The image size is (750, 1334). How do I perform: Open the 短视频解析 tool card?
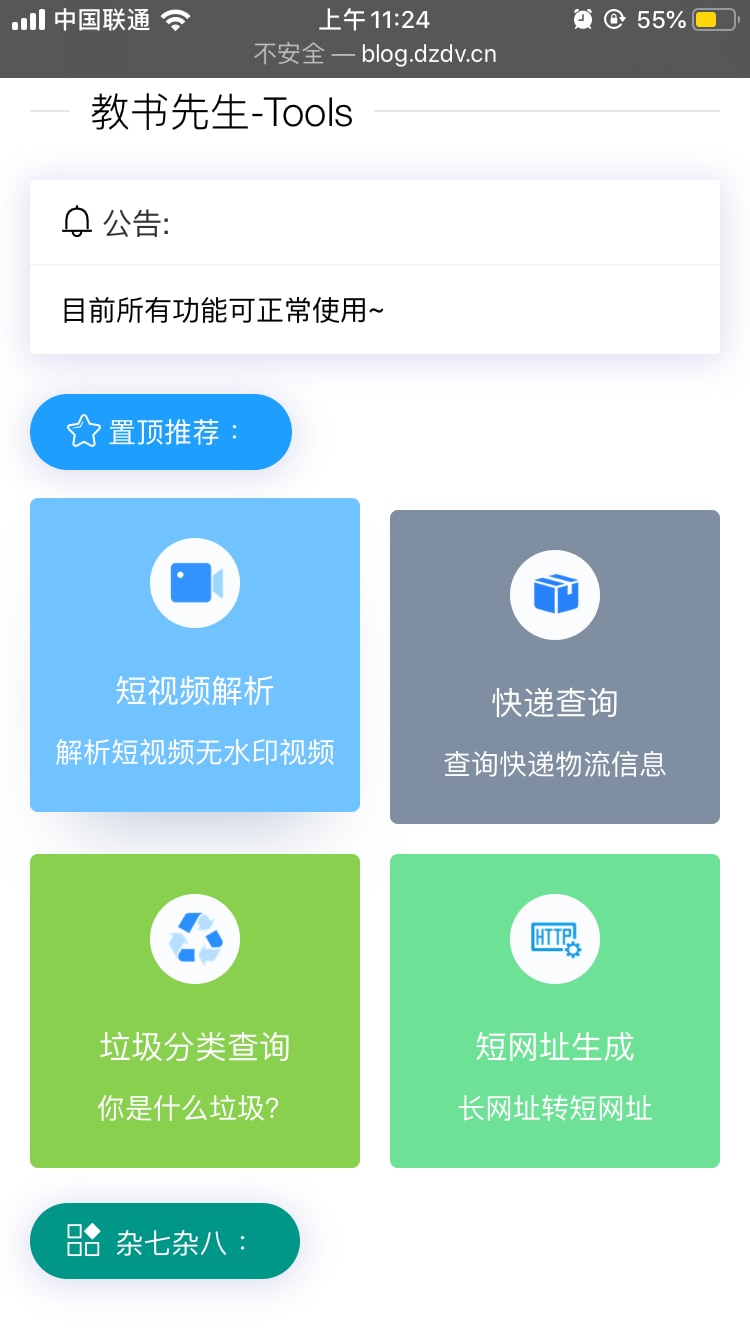coord(195,655)
